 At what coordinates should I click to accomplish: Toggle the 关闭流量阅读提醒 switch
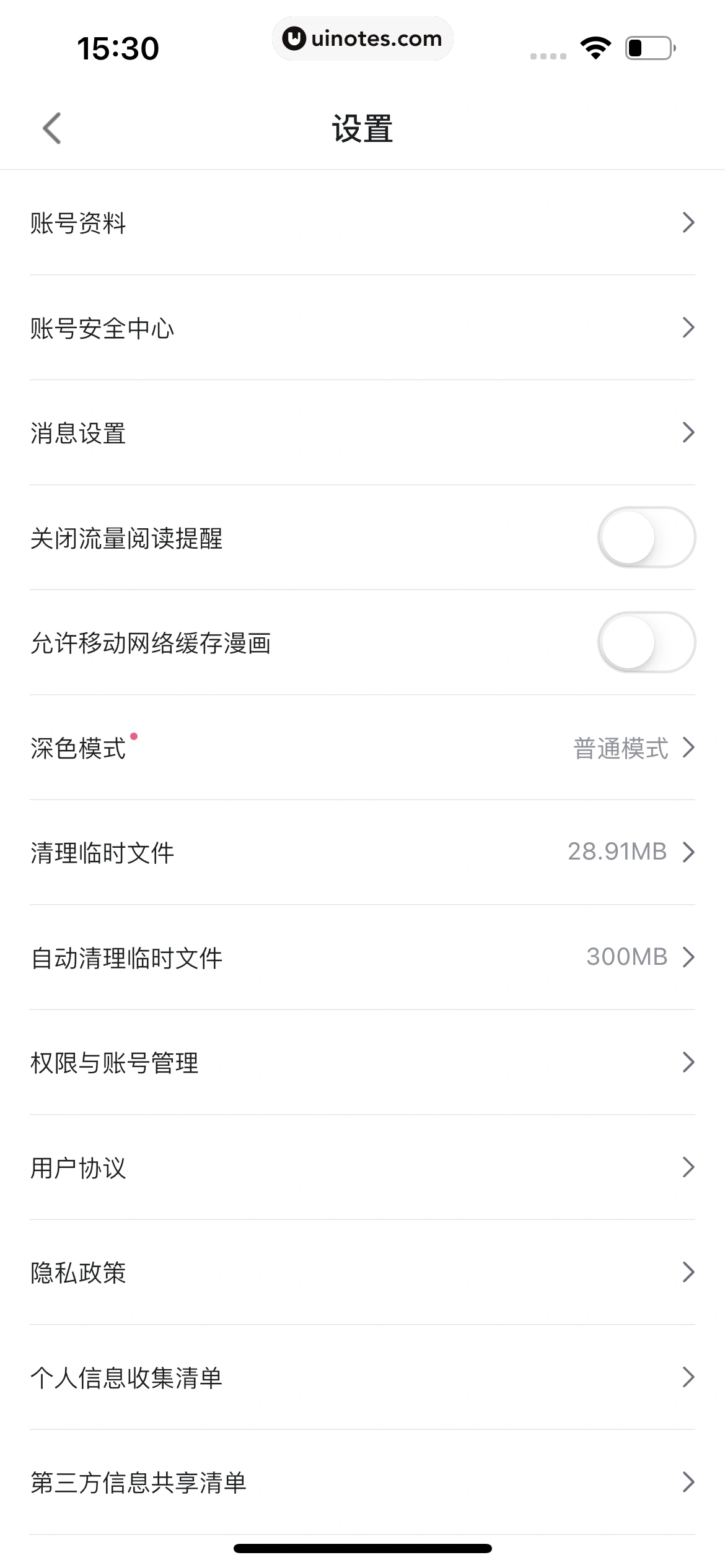[x=646, y=538]
